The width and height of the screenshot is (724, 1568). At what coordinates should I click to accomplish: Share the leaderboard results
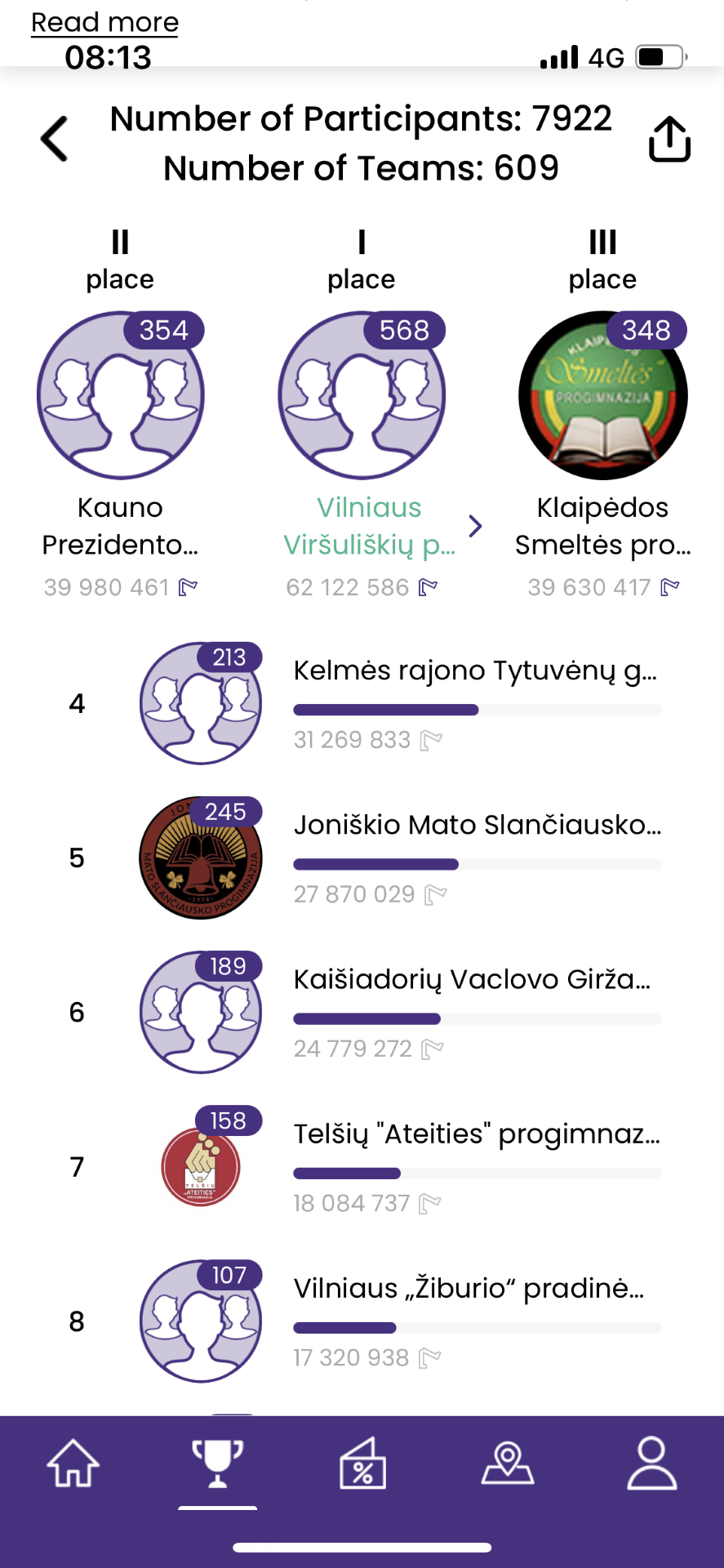[x=669, y=139]
